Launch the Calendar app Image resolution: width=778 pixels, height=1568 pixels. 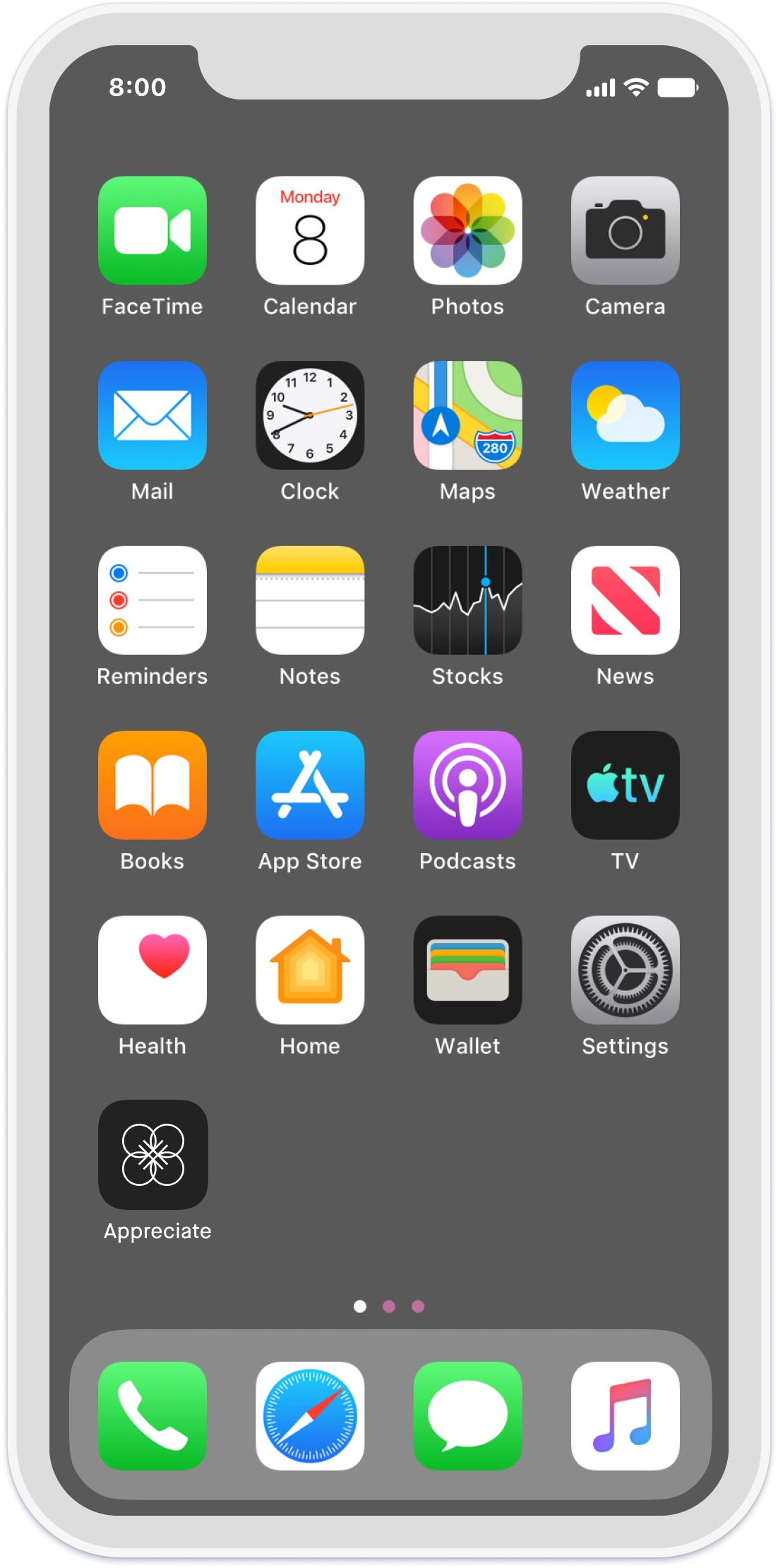(x=310, y=230)
